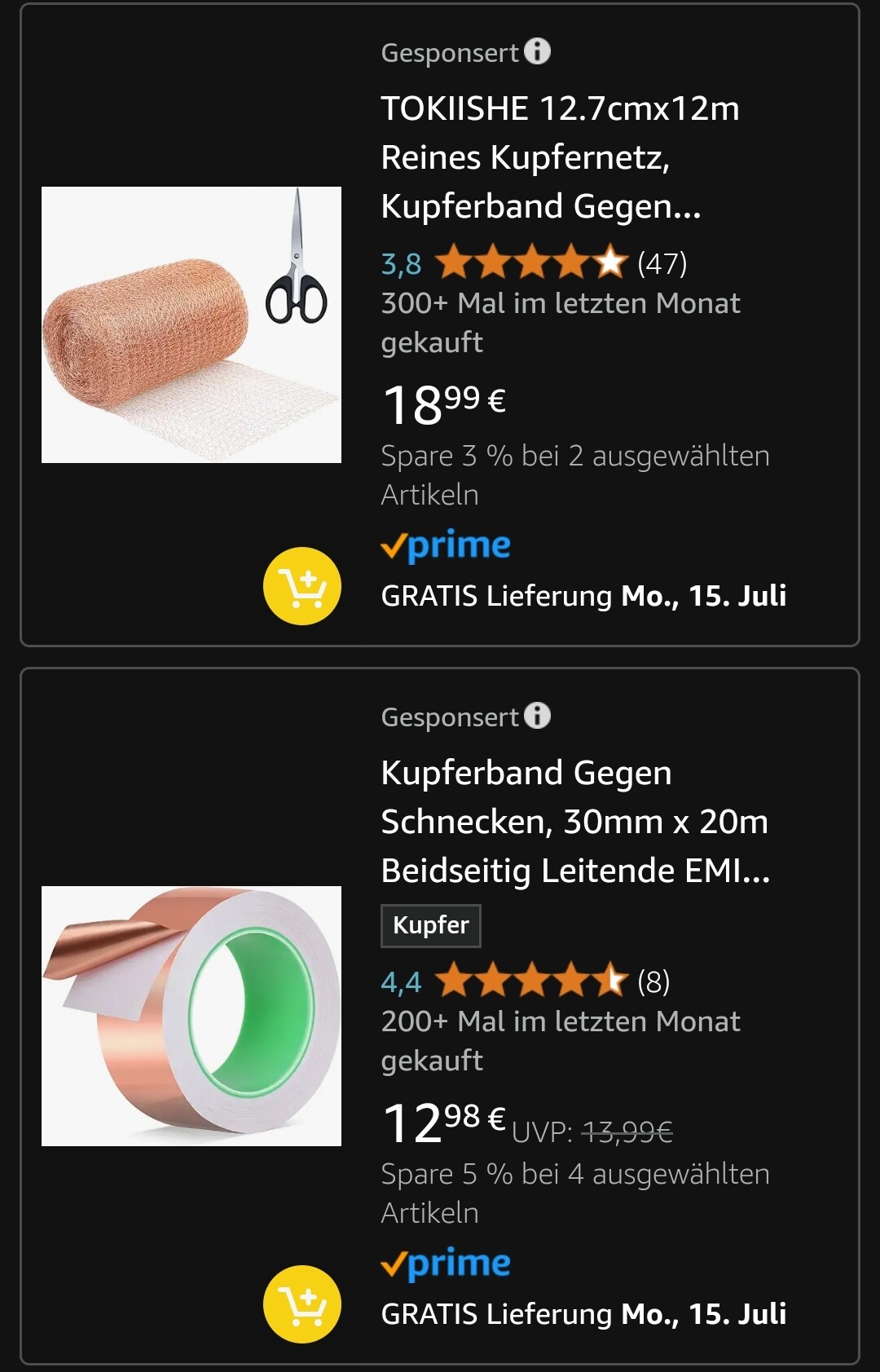Select the Kupfer variant chip

click(431, 925)
